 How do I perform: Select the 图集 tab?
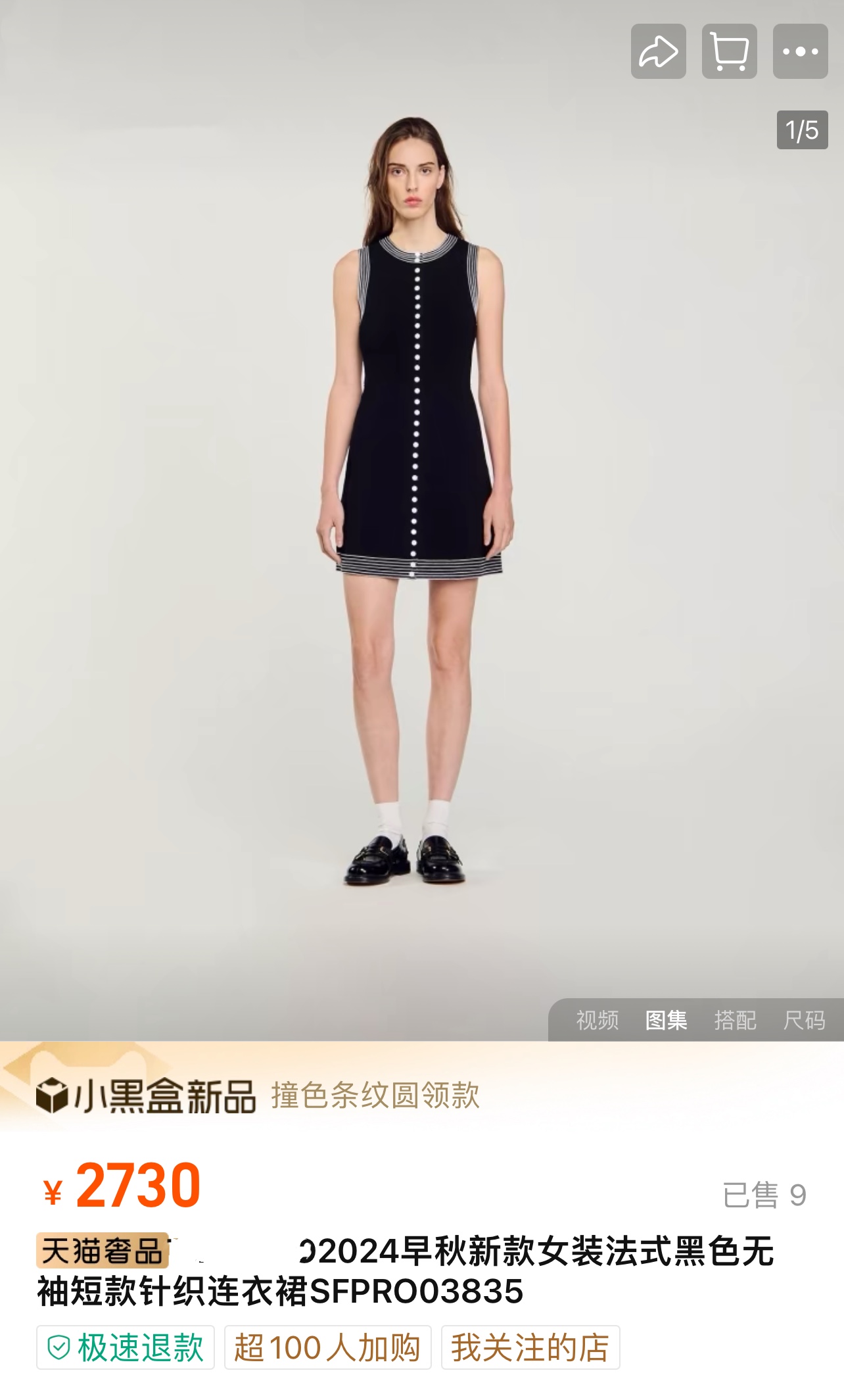(666, 1020)
